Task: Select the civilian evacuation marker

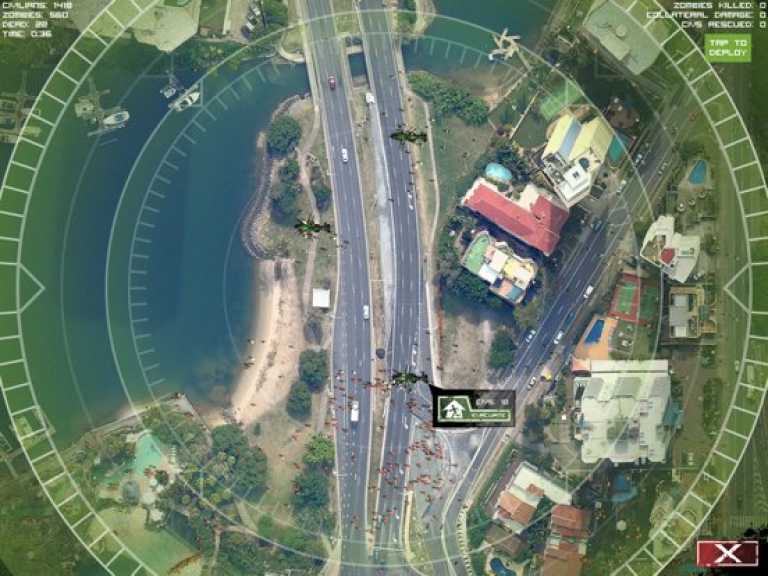Action: click(x=474, y=407)
